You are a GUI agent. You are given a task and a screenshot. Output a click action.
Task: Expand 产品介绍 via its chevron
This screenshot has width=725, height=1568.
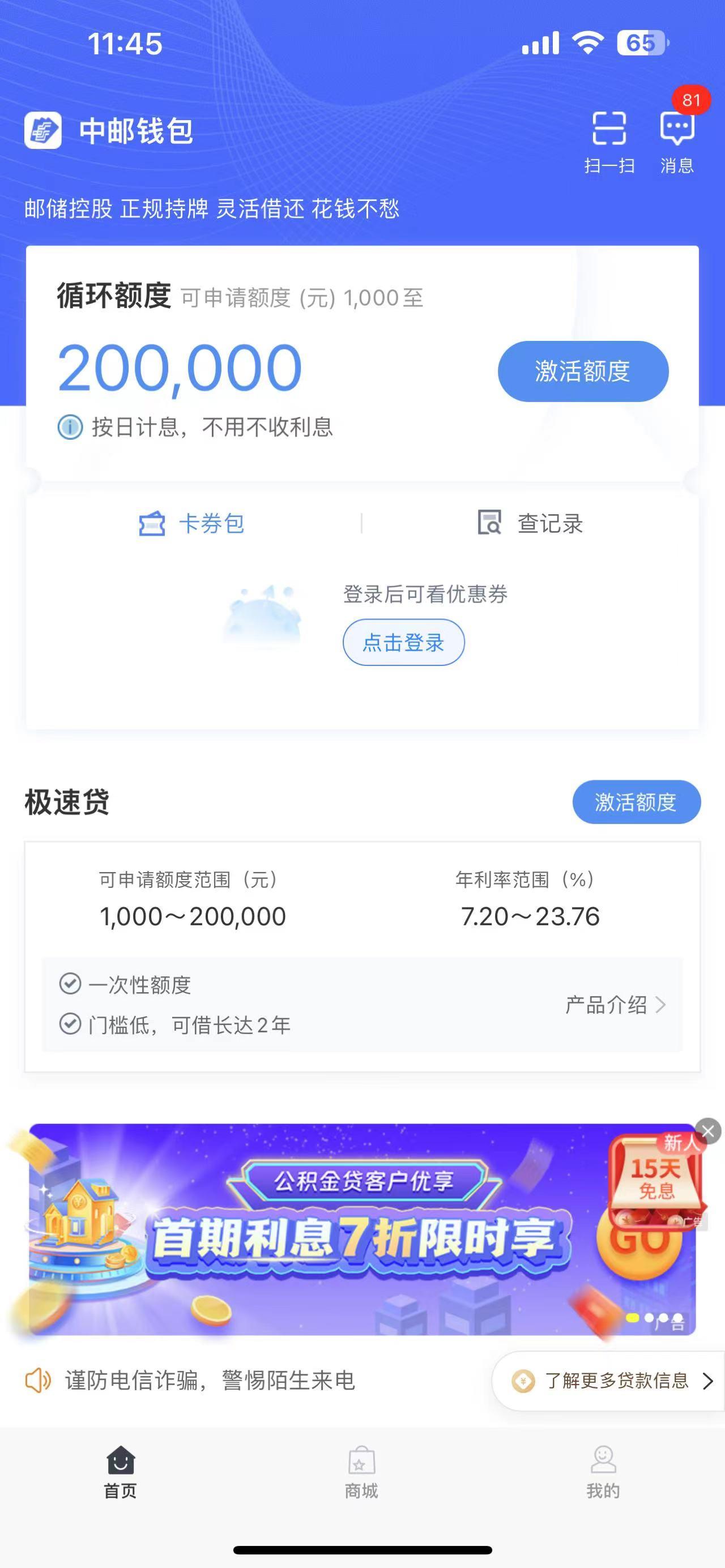(x=660, y=1006)
